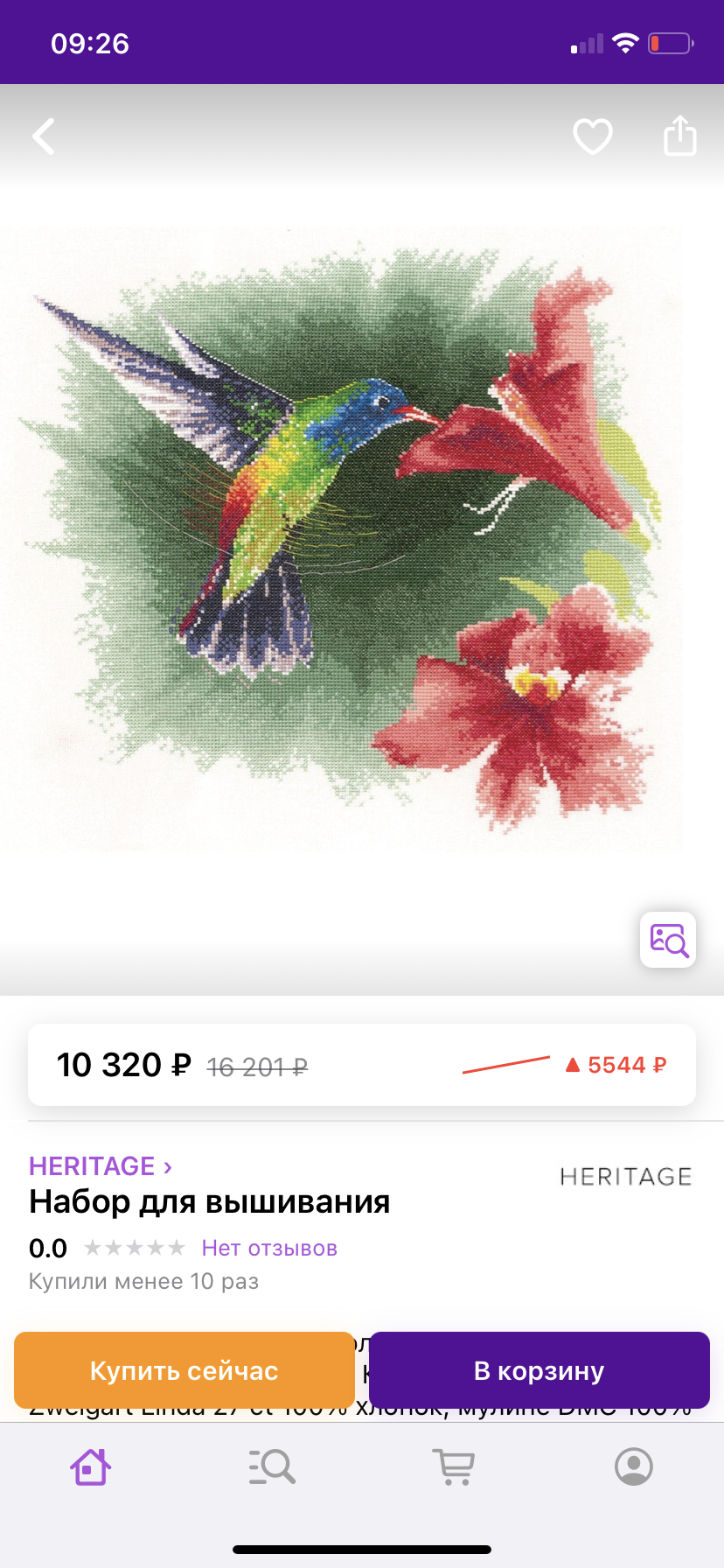Open the profile tab
Screen dimensions: 724x1568
(633, 1466)
